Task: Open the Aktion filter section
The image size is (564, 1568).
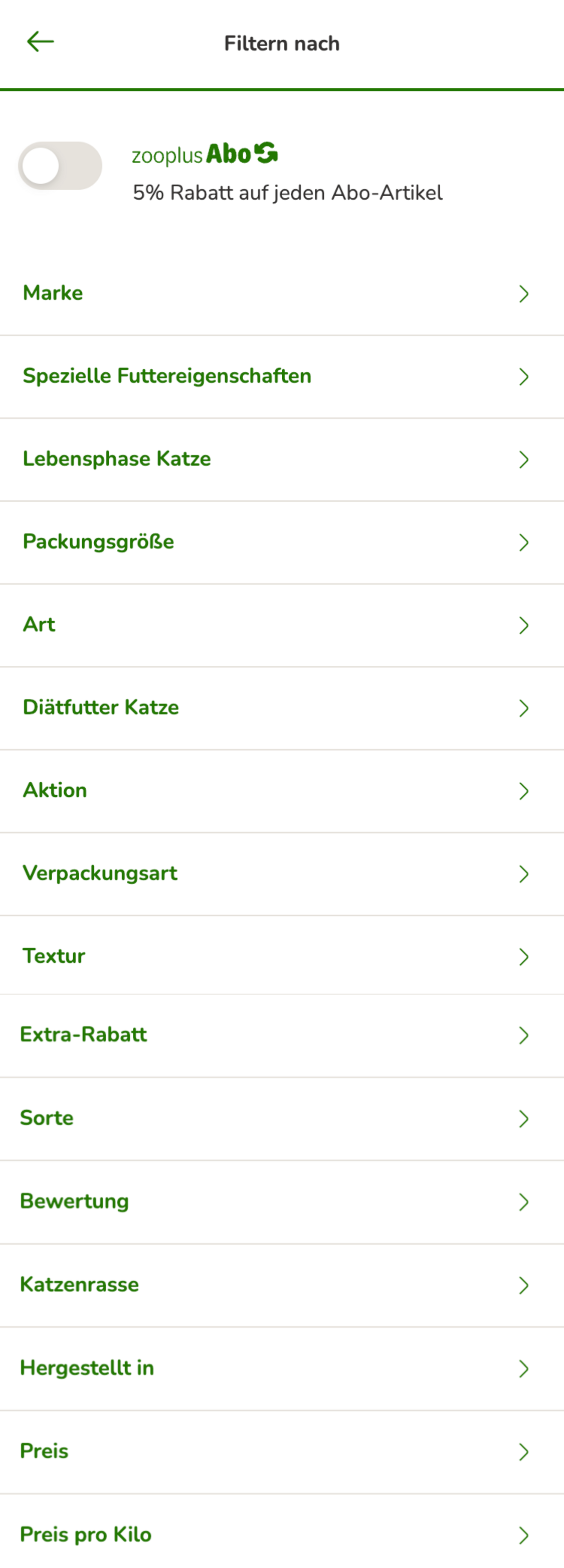Action: (x=524, y=791)
